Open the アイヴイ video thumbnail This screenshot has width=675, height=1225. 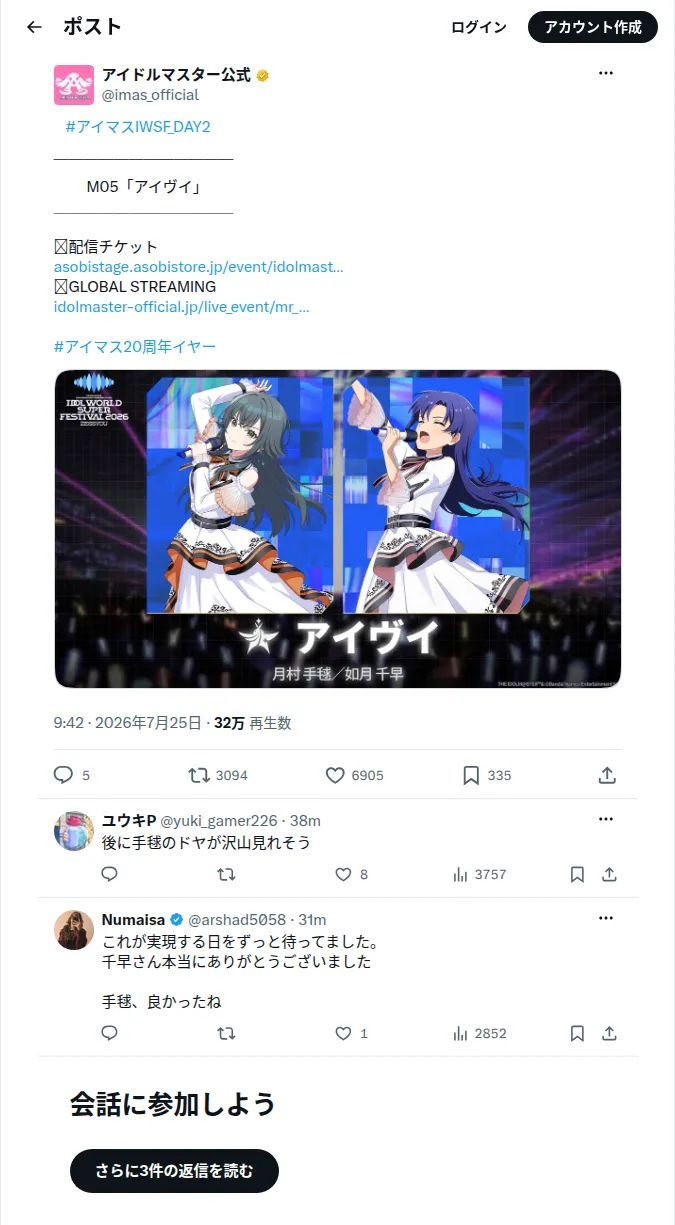click(x=338, y=529)
